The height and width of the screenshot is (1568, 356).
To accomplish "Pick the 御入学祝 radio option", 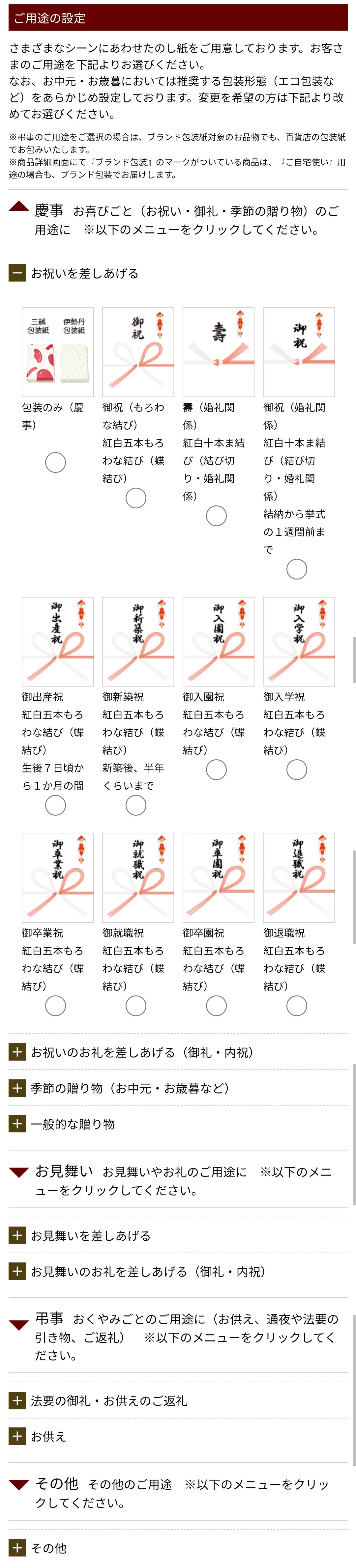I will click(x=297, y=770).
